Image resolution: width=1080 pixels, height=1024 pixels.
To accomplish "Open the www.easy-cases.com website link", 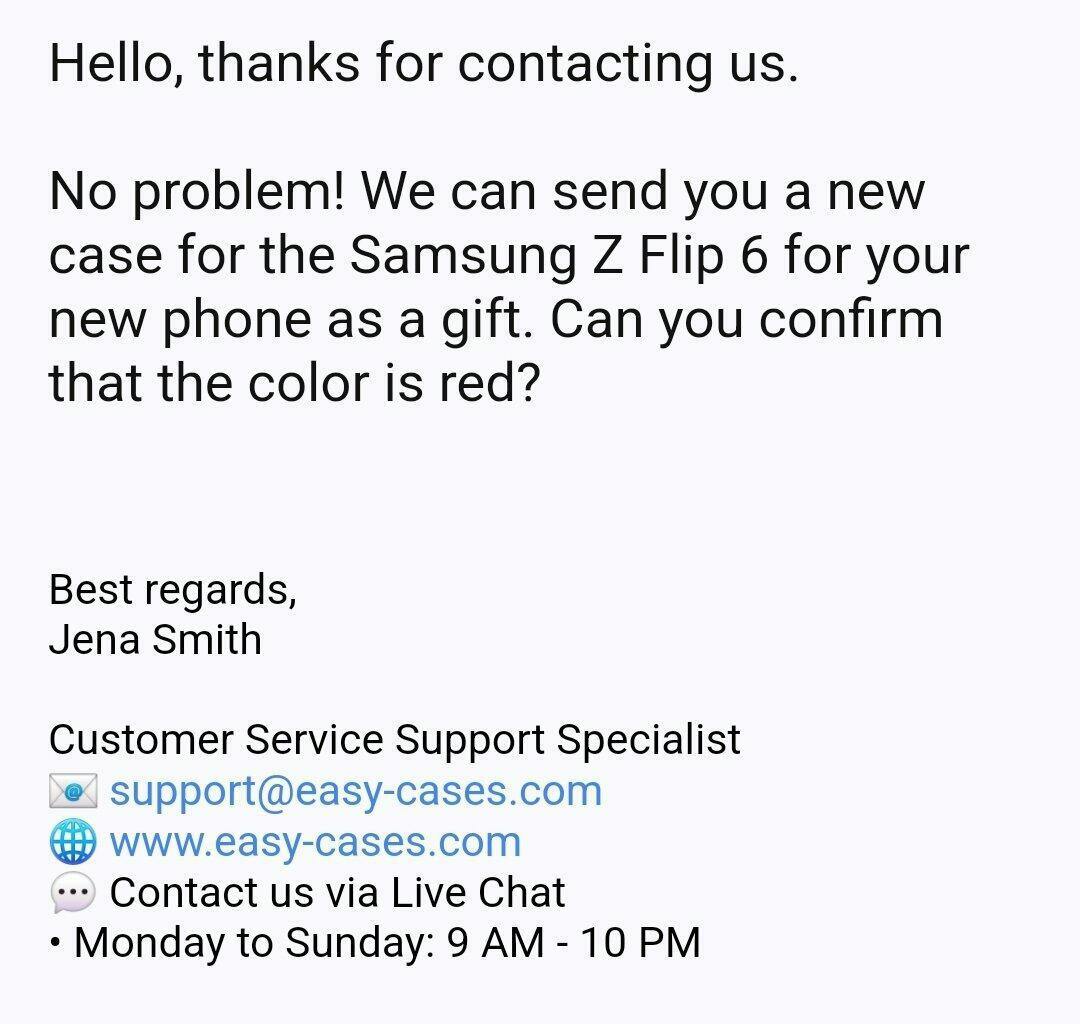I will coord(315,842).
